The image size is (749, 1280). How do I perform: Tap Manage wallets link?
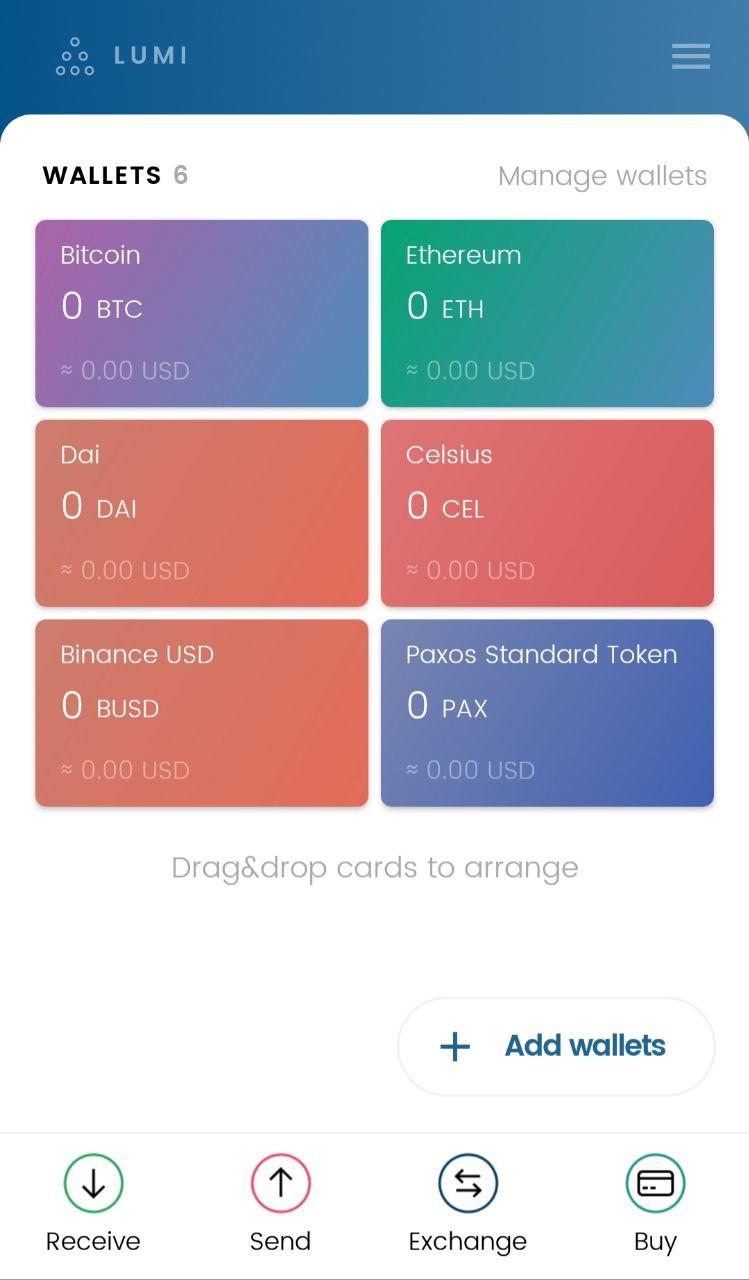tap(602, 176)
